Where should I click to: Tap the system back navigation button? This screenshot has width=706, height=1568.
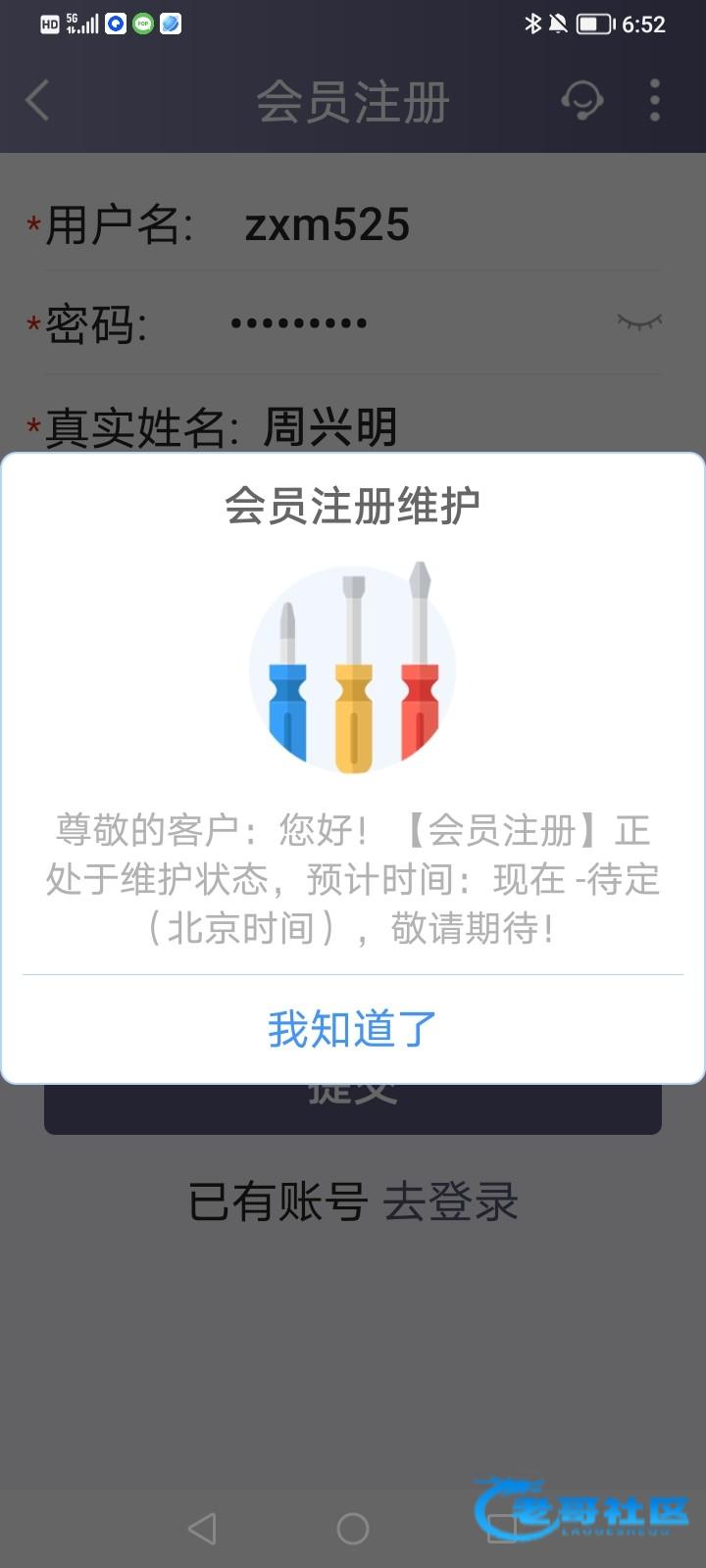[x=203, y=1528]
